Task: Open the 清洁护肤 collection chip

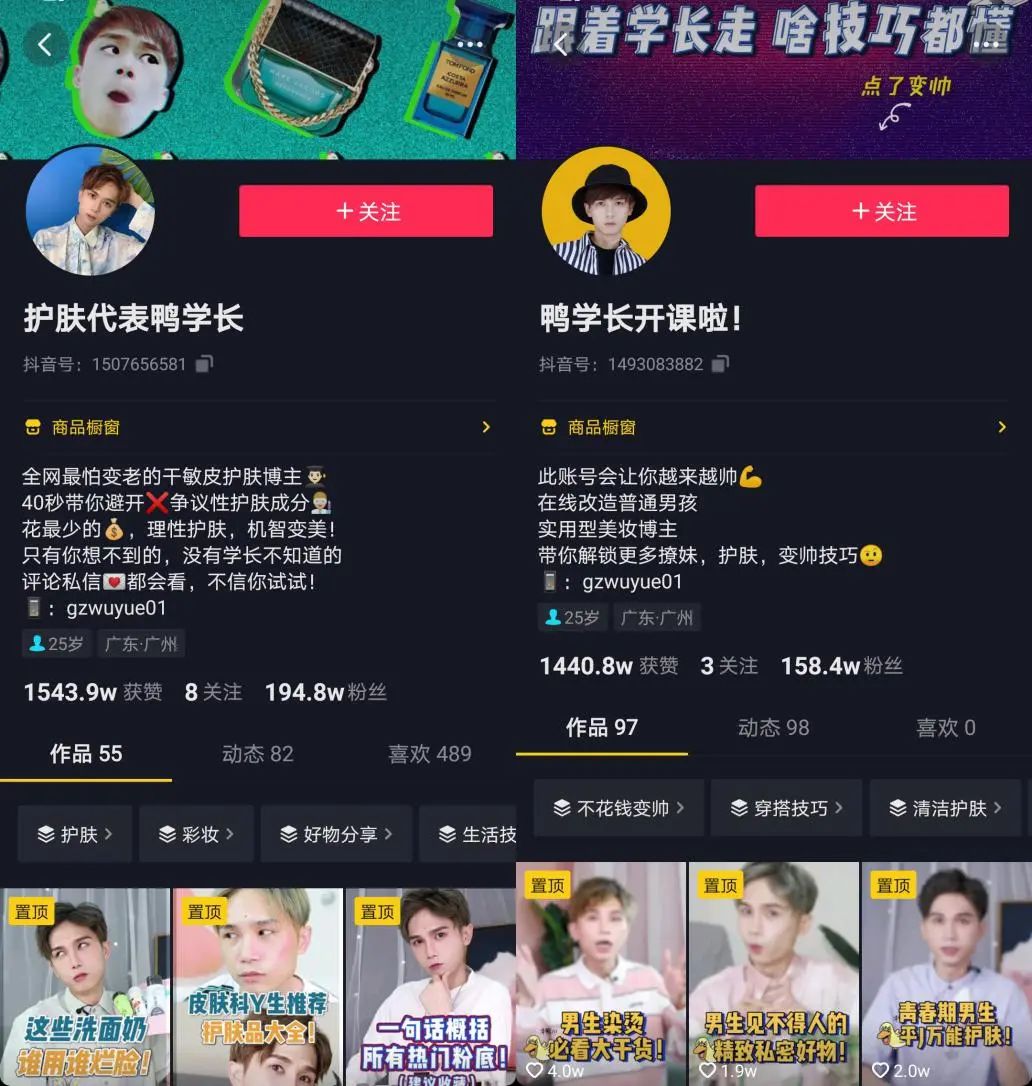Action: coord(945,808)
